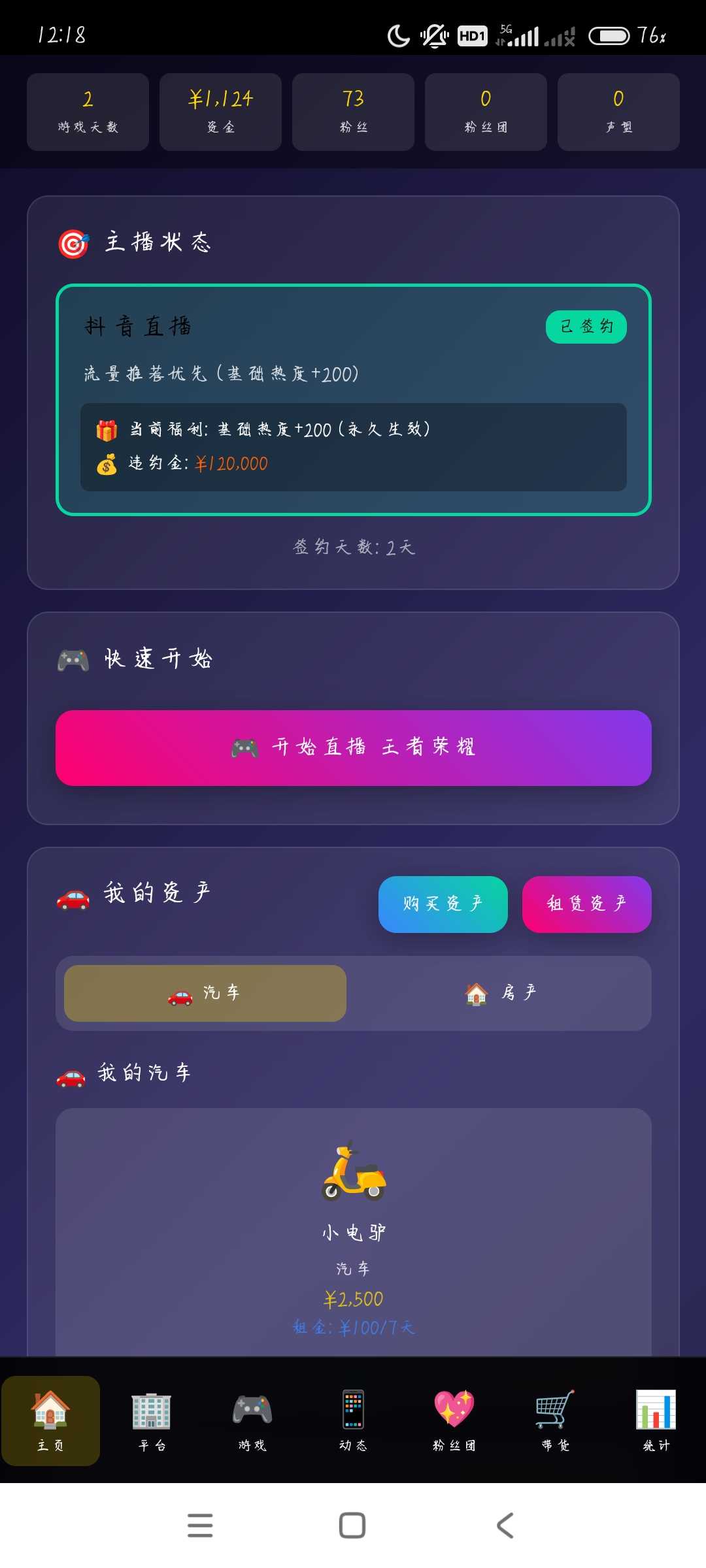
Task: Open 购买资产 to buy assets
Action: click(443, 904)
